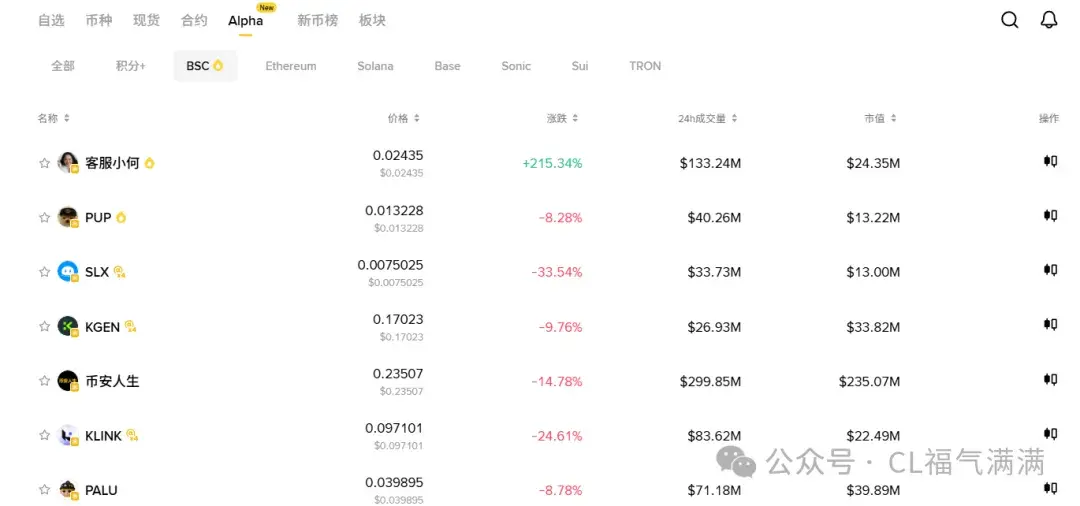Sort the list by 市值

coord(880,118)
